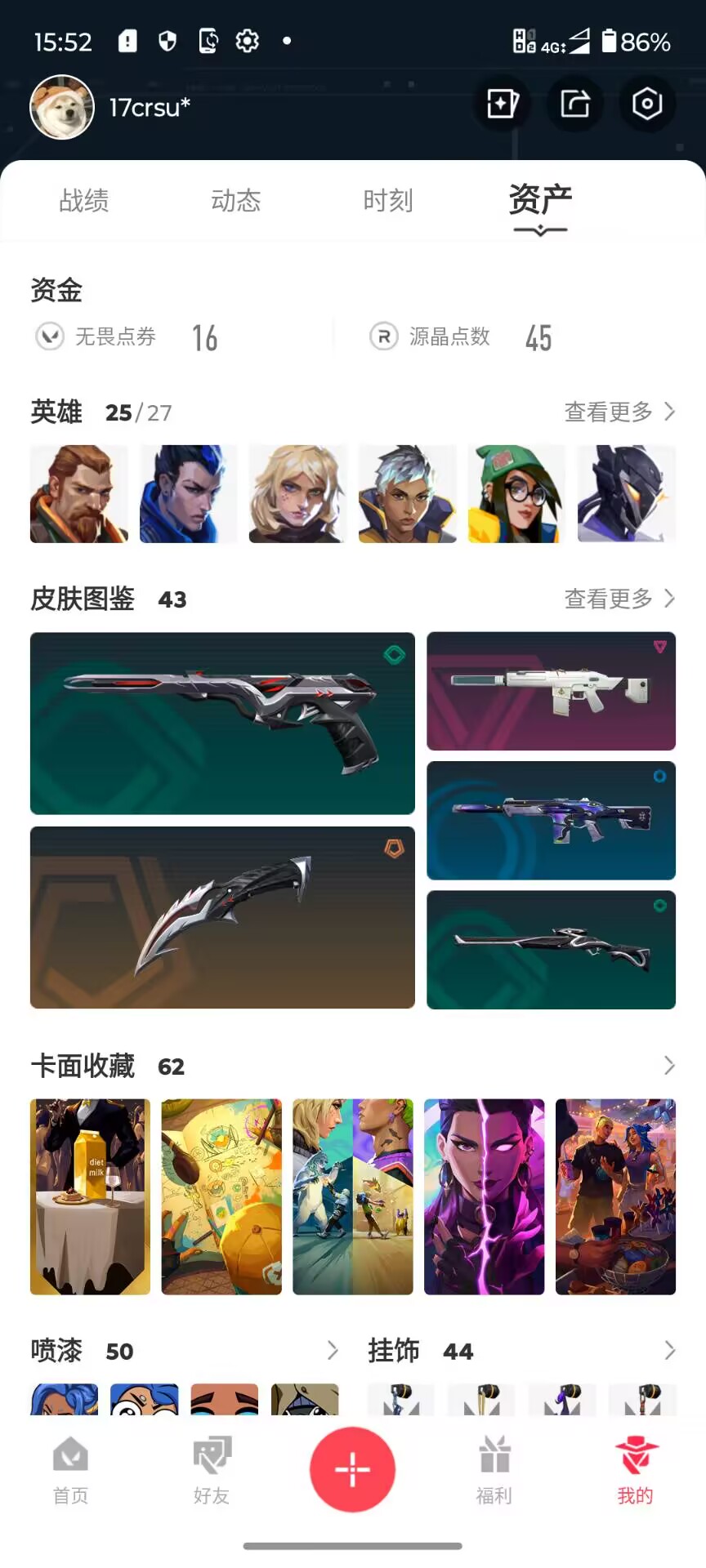Open the hexagon settings icon
Image resolution: width=706 pixels, height=1568 pixels.
coord(647,104)
